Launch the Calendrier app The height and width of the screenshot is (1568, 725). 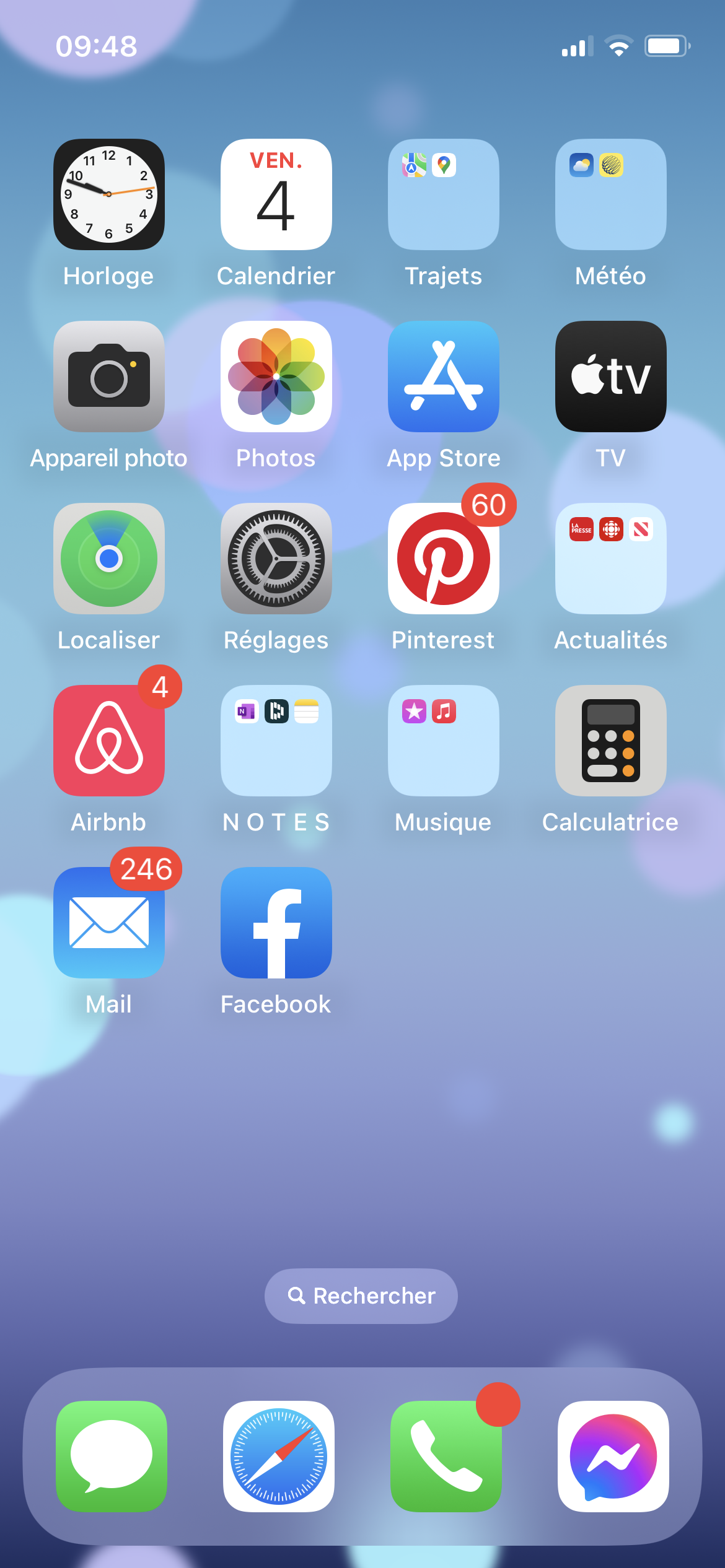pos(276,194)
